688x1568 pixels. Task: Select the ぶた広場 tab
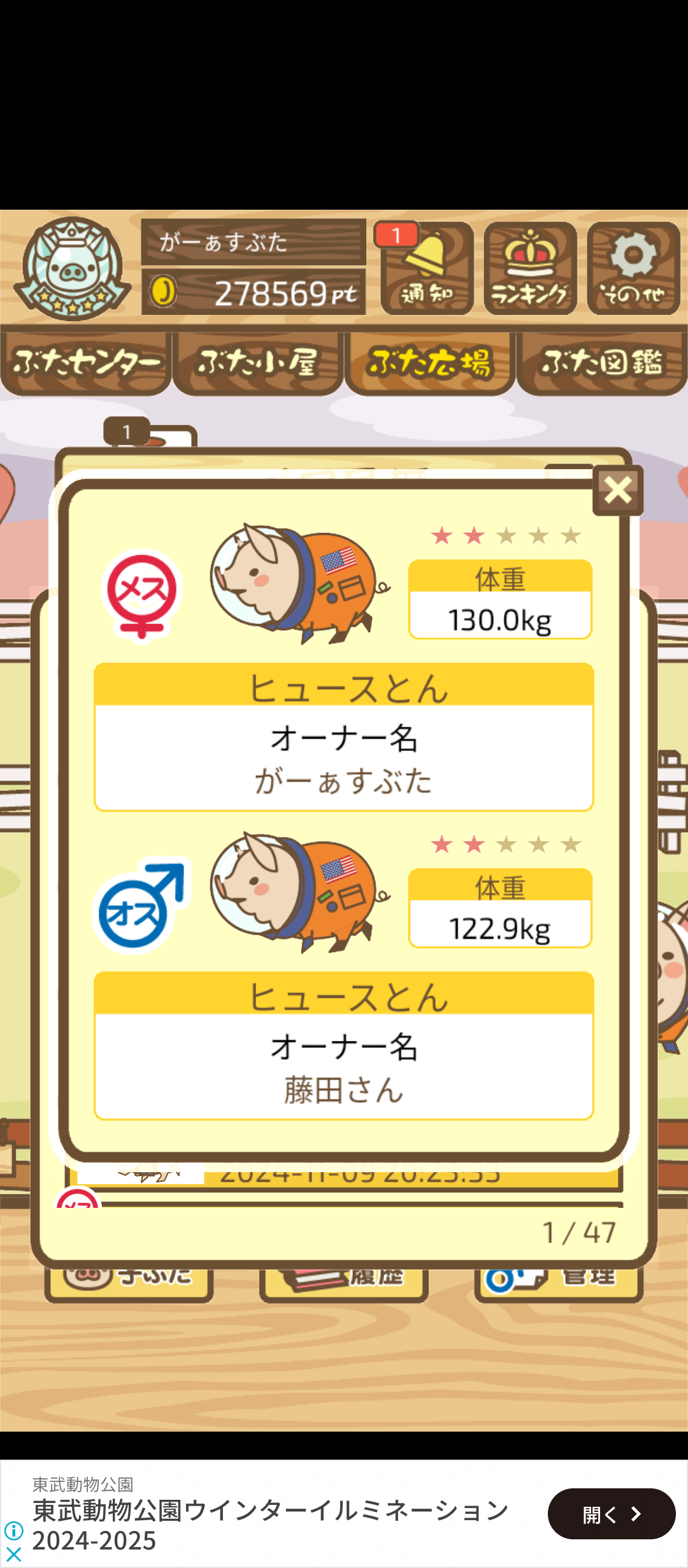click(430, 362)
